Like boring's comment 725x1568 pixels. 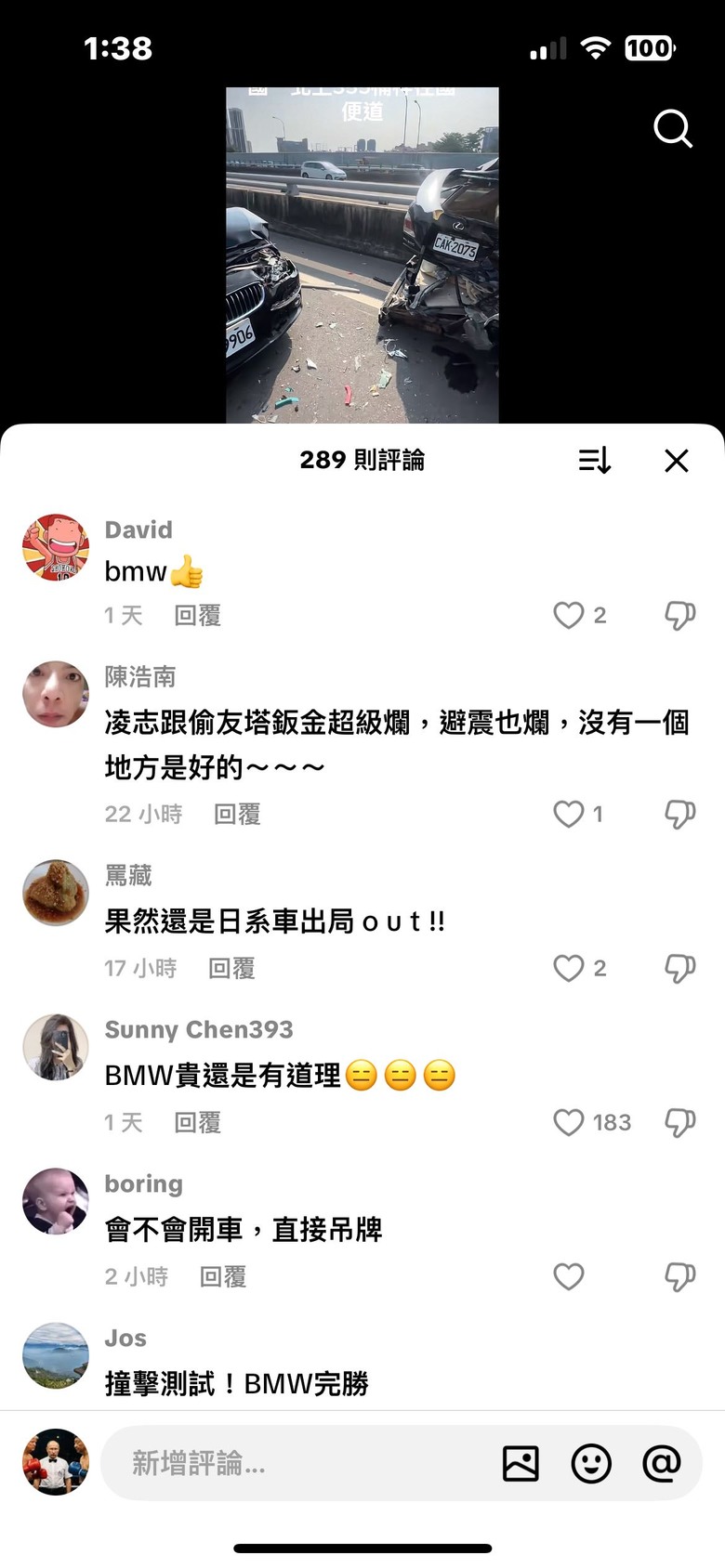pyautogui.click(x=569, y=1277)
